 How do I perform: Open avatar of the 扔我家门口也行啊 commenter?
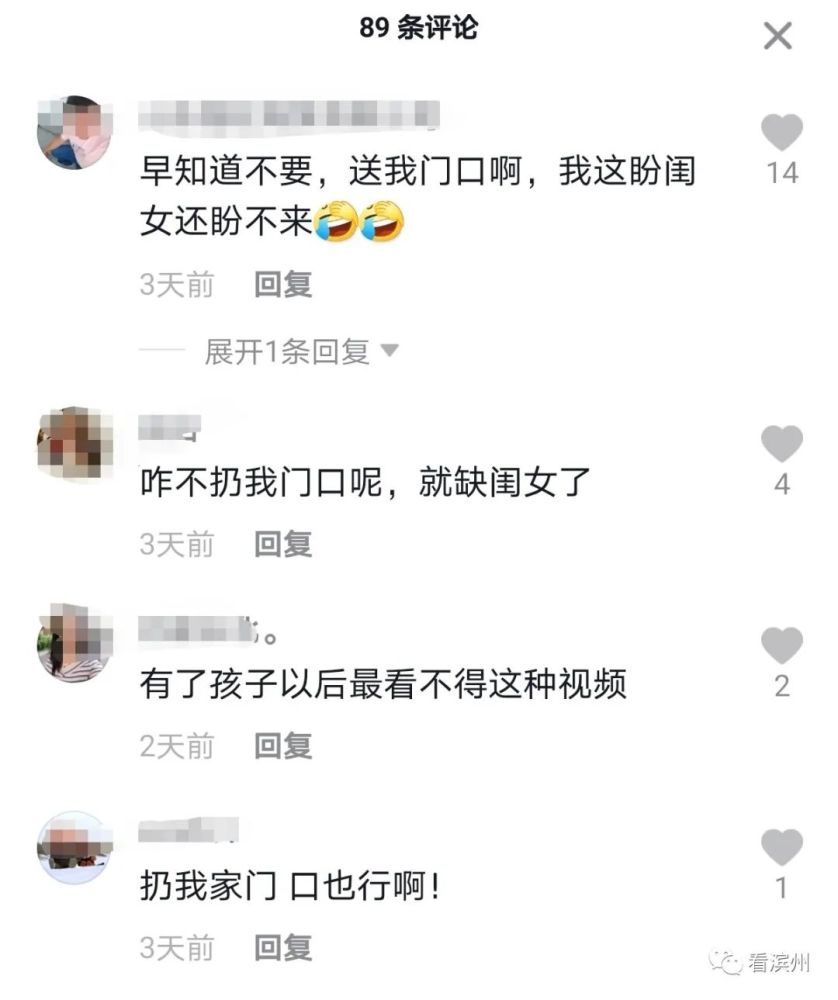75,847
